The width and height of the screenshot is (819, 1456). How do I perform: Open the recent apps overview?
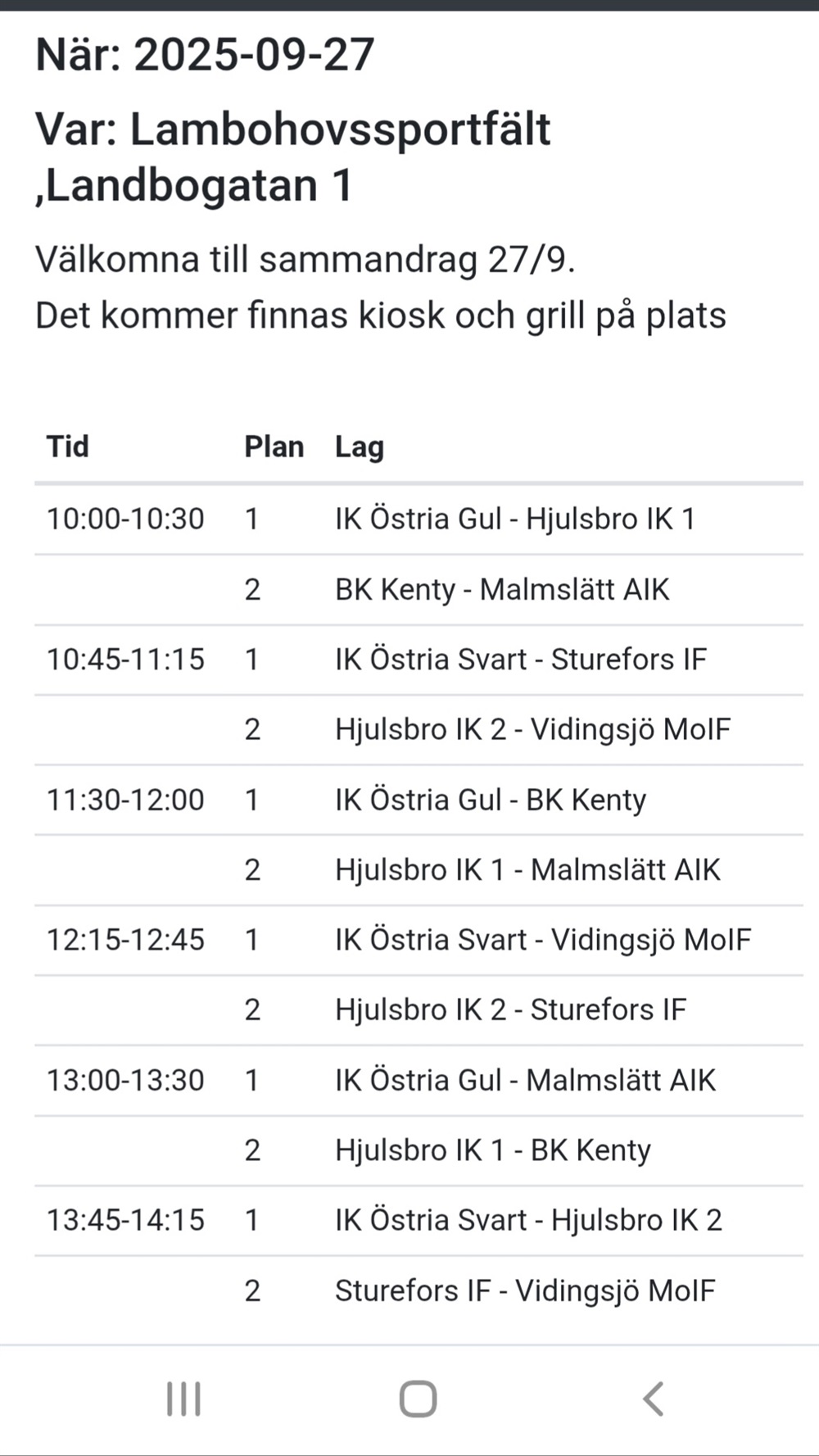(183, 1399)
